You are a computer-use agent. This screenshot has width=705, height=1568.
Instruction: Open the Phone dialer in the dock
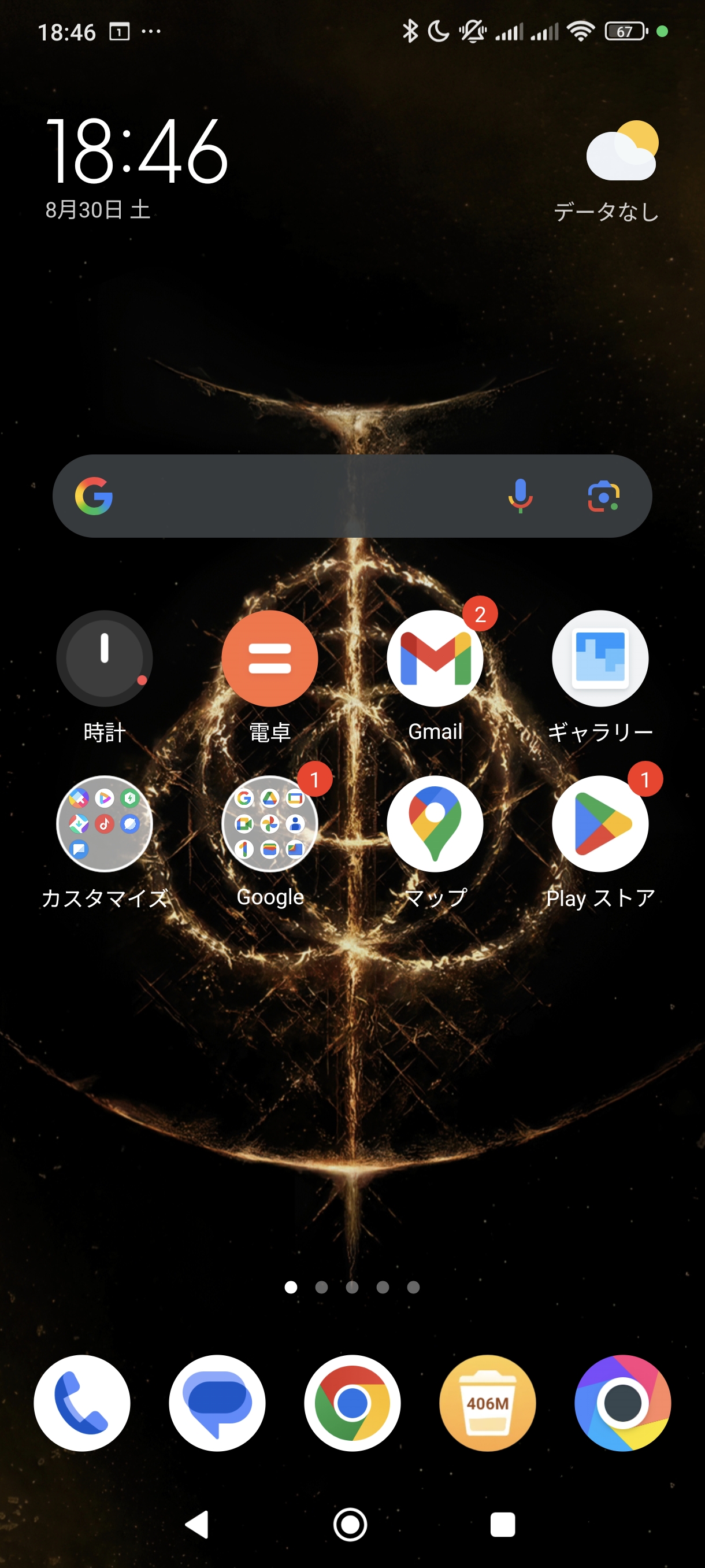point(82,1403)
